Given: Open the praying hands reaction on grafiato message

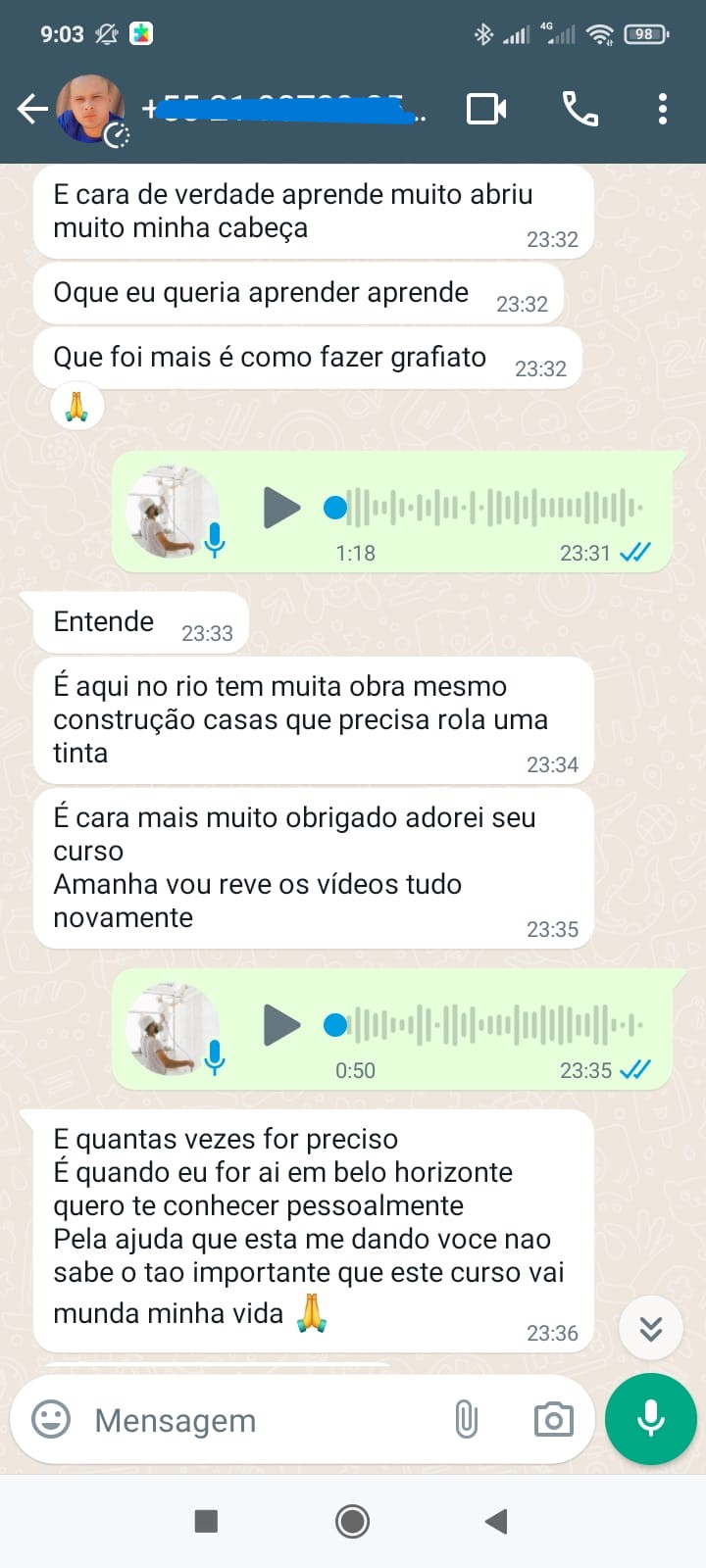Looking at the screenshot, I should (76, 406).
